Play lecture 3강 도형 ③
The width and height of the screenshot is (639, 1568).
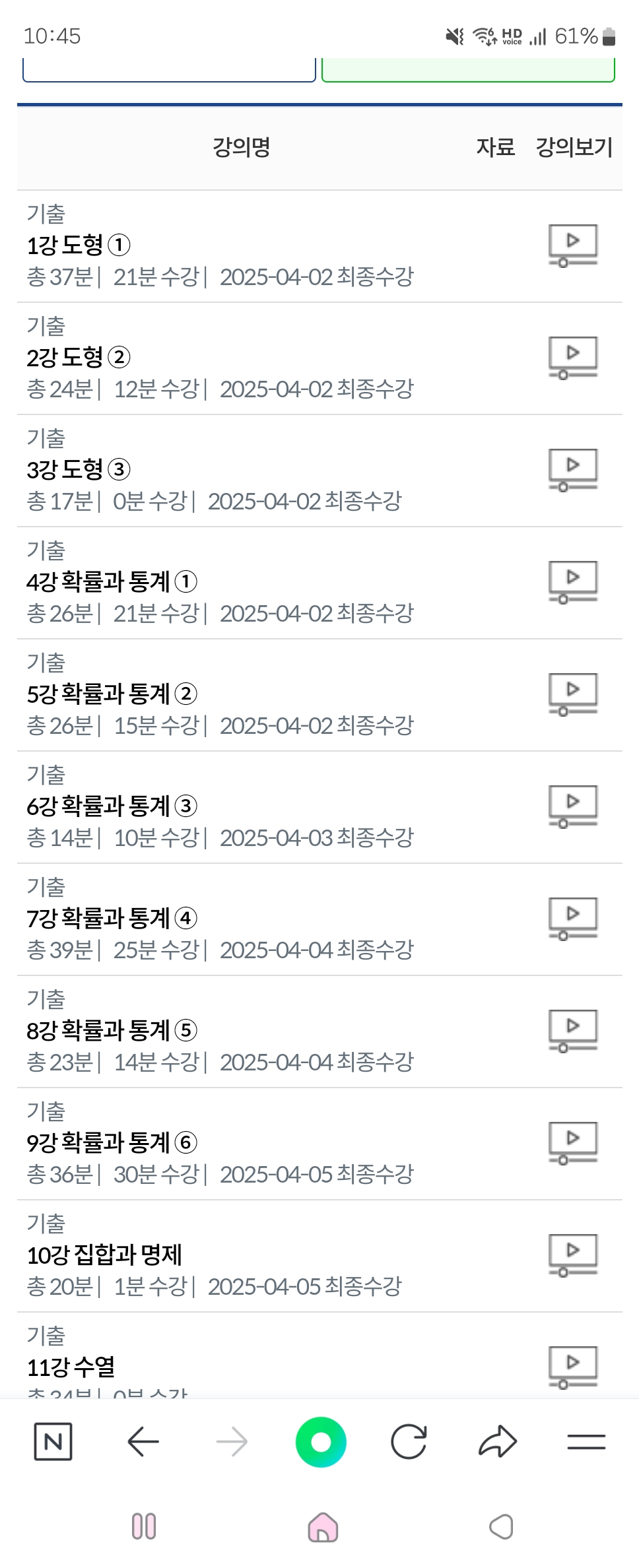(x=573, y=469)
